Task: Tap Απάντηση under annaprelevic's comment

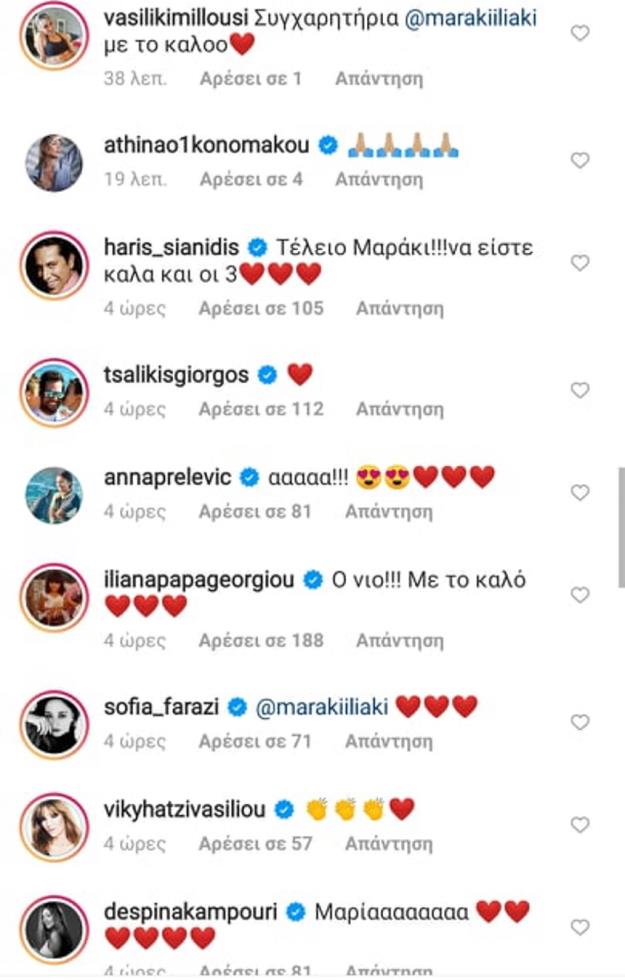Action: [388, 511]
